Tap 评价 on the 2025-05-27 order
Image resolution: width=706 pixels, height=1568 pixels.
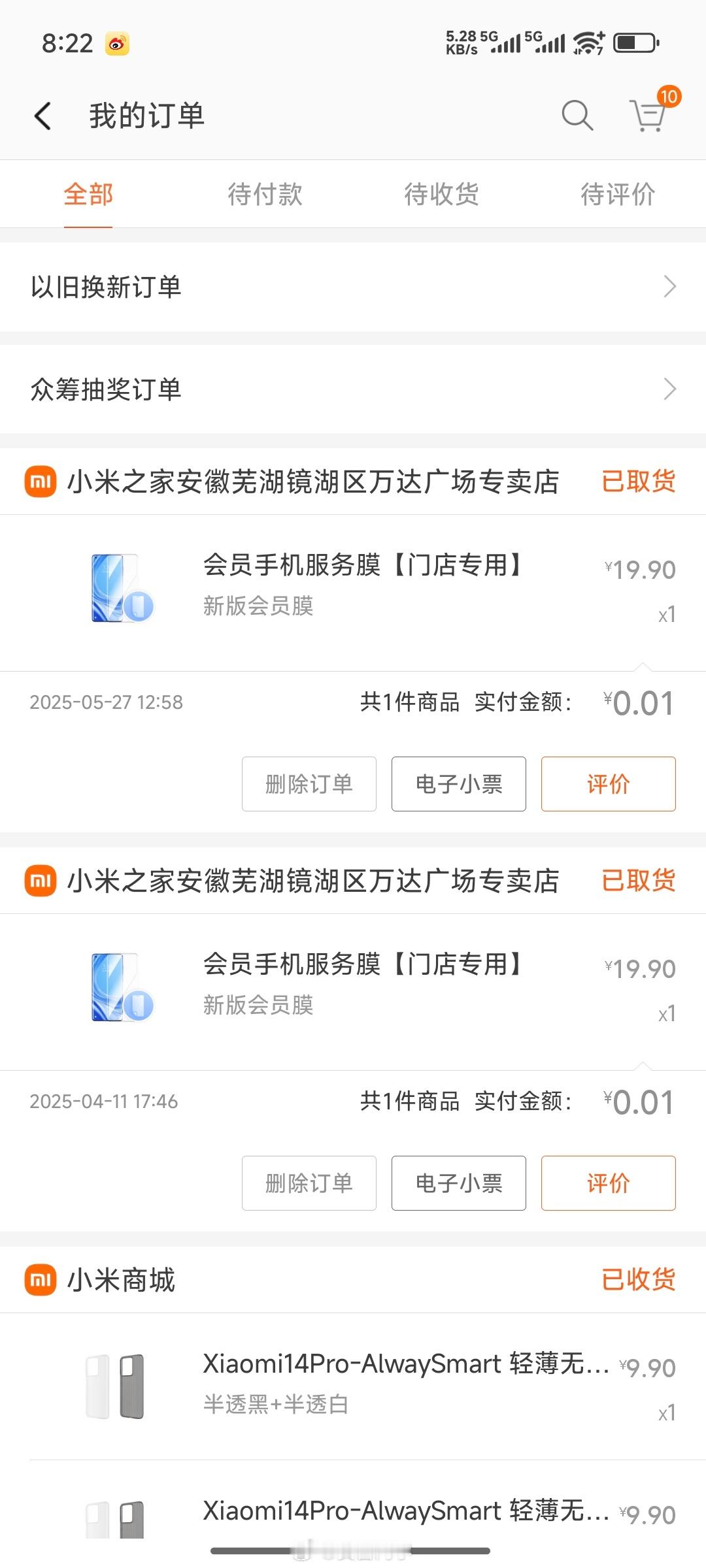[x=609, y=784]
